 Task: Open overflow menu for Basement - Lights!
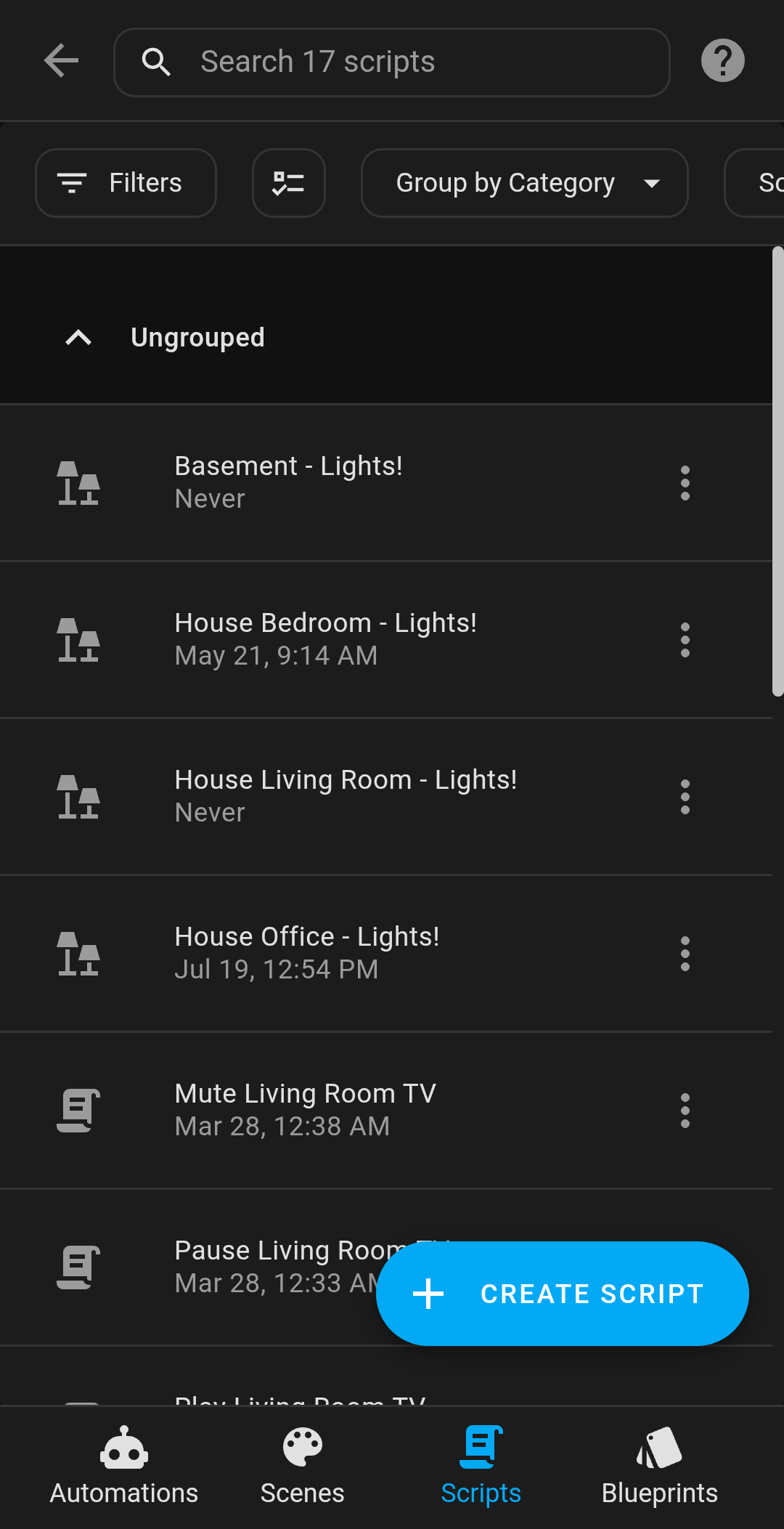[x=685, y=483]
